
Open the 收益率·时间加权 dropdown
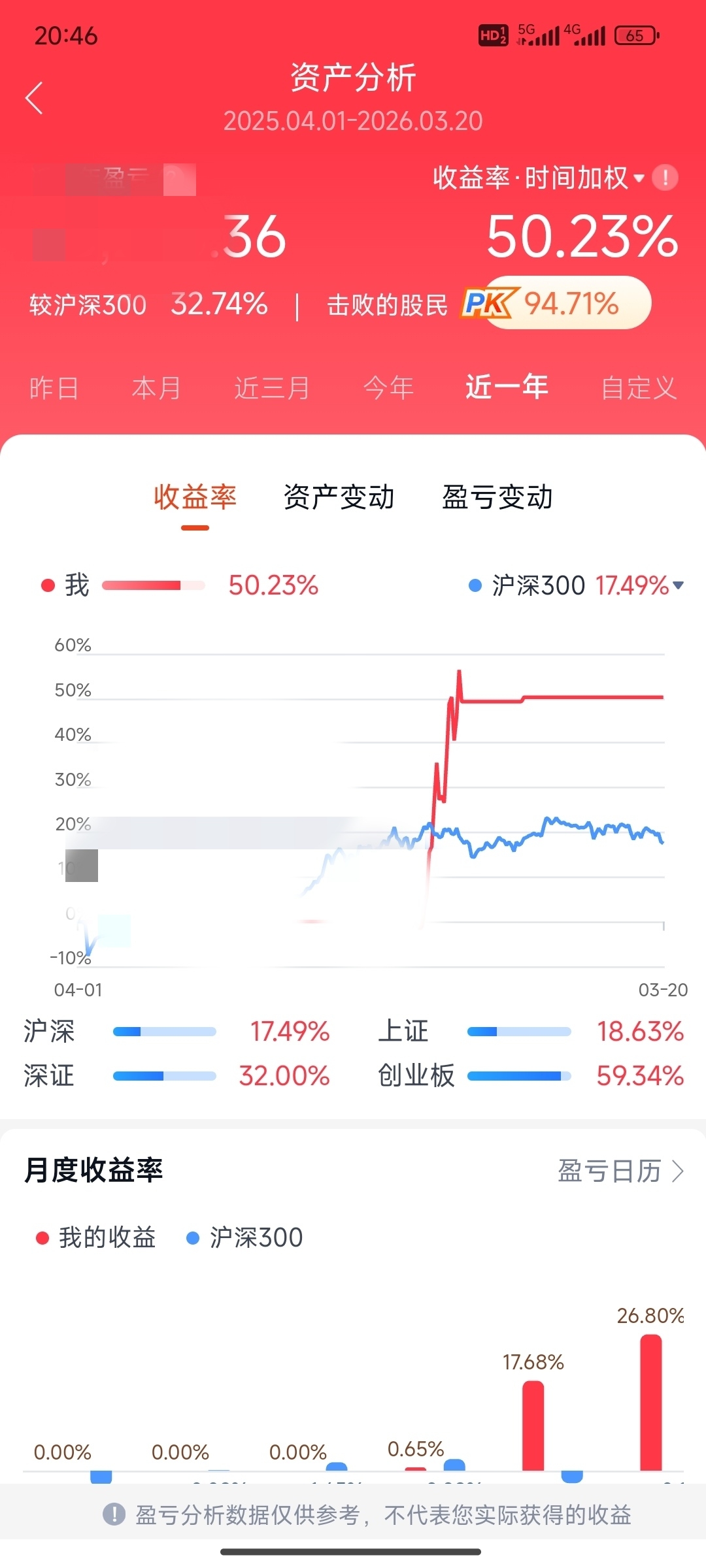point(539,178)
